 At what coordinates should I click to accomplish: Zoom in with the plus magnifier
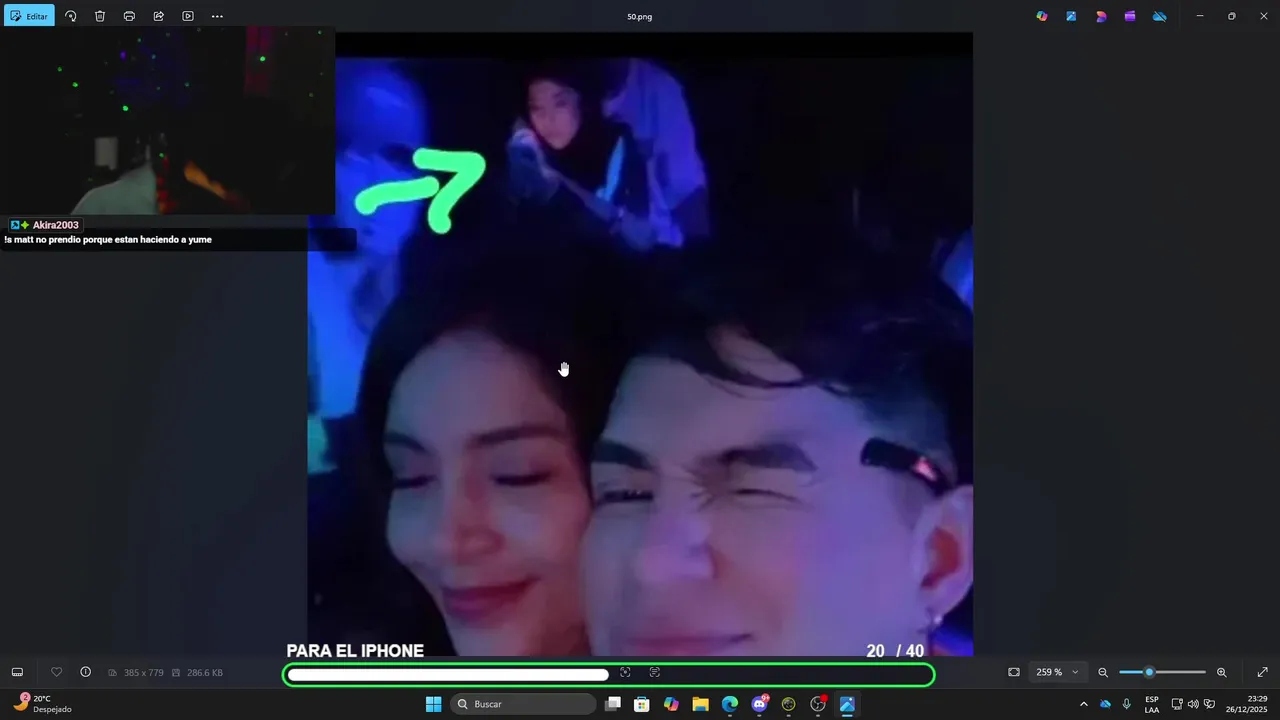1221,672
